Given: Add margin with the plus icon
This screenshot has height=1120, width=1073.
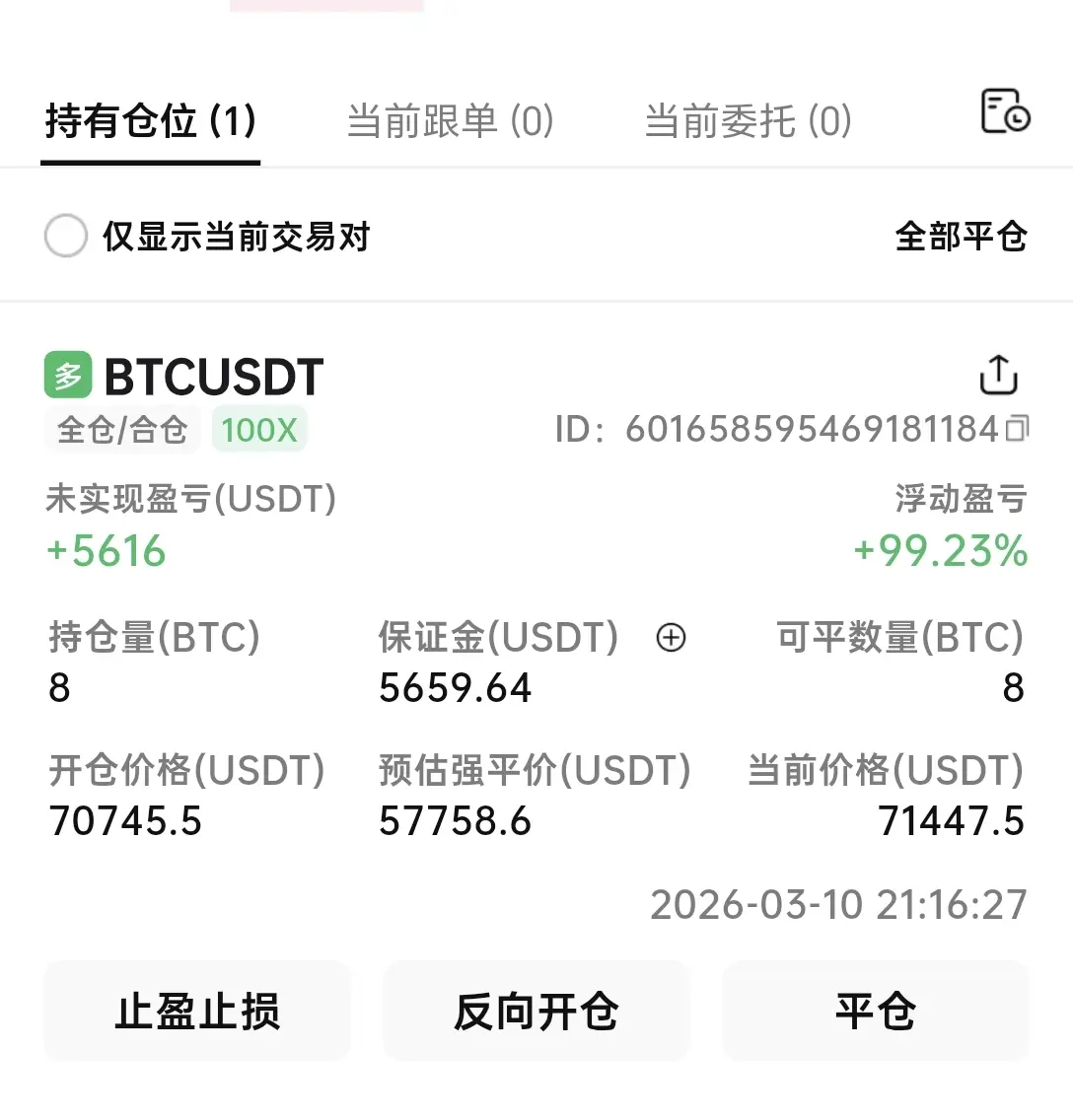Looking at the screenshot, I should point(671,639).
